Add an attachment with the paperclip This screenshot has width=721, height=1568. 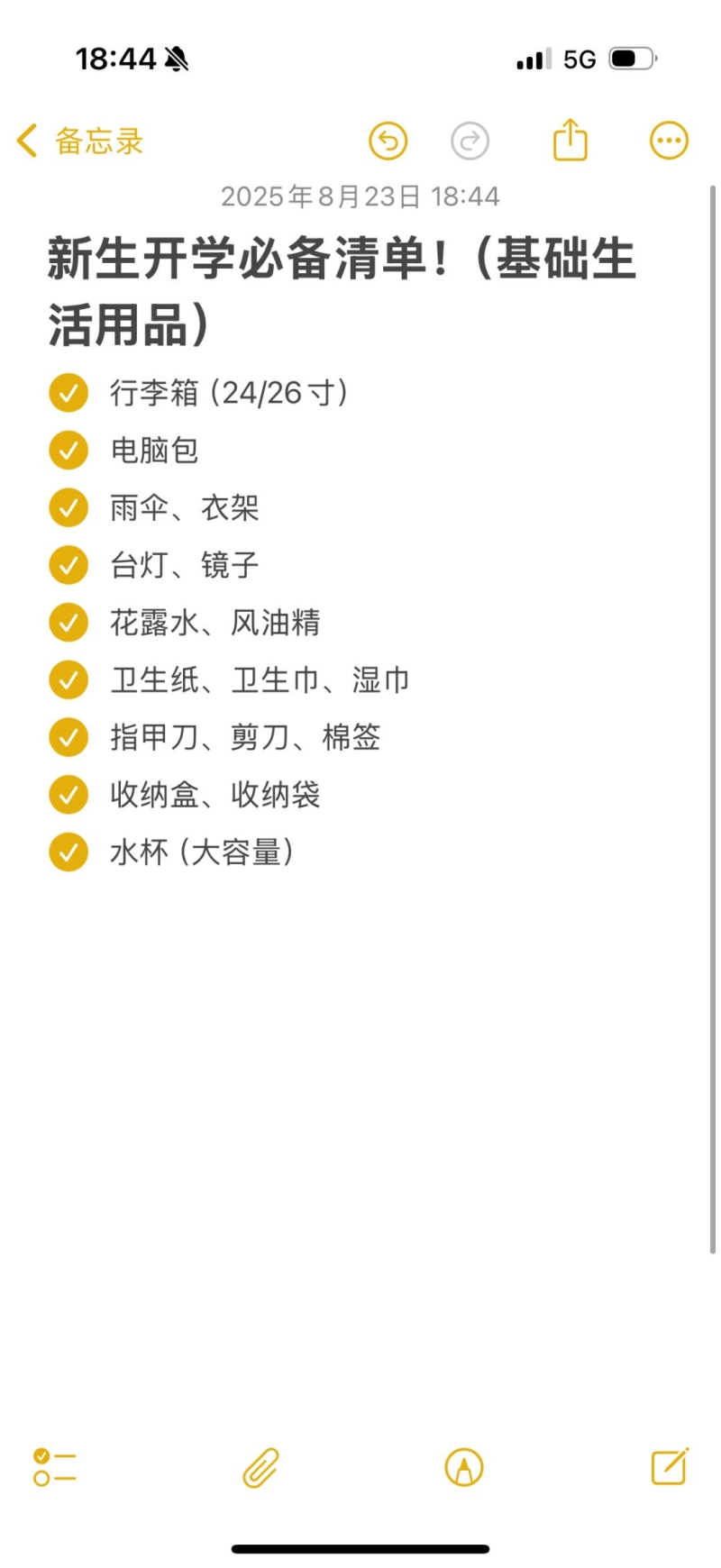(261, 1468)
